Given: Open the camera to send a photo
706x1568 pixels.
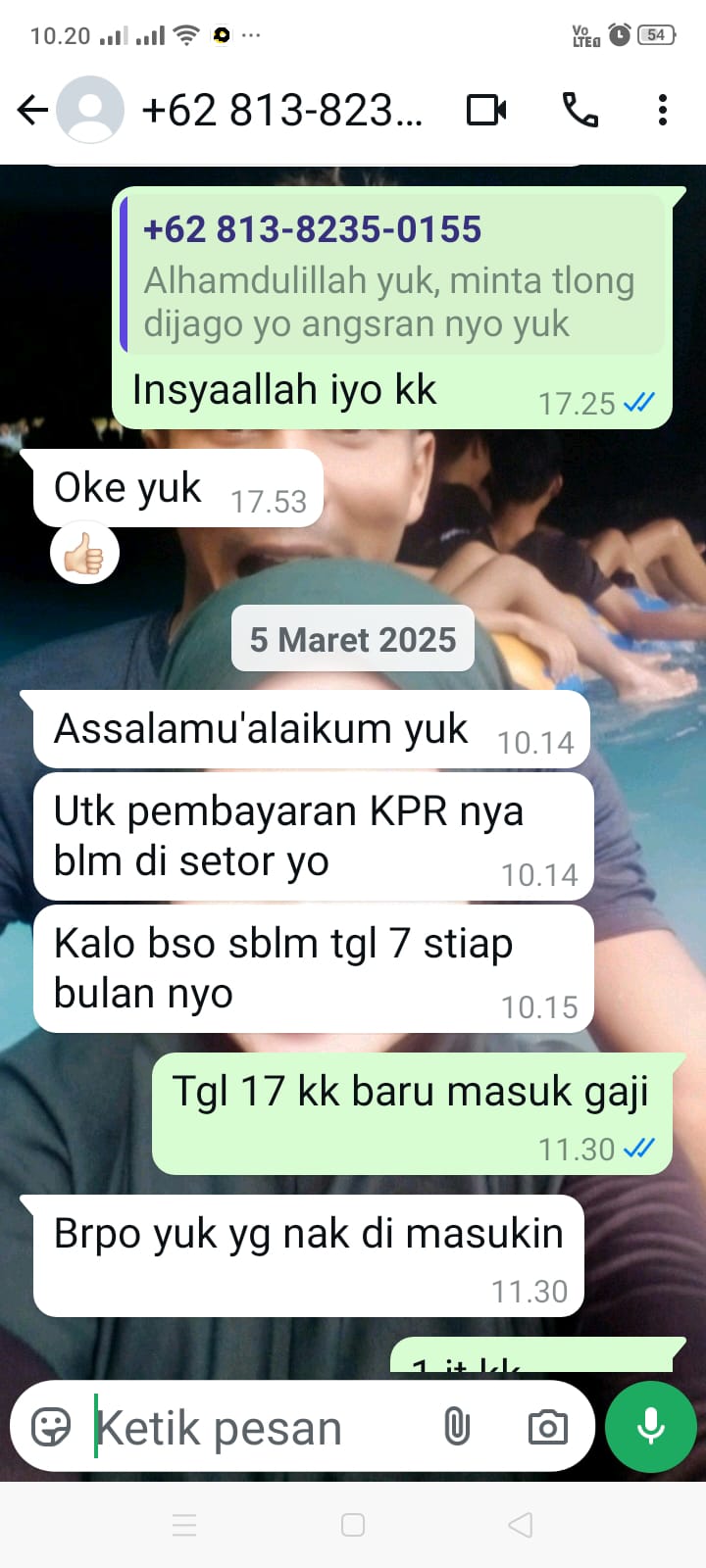Looking at the screenshot, I should (547, 1427).
